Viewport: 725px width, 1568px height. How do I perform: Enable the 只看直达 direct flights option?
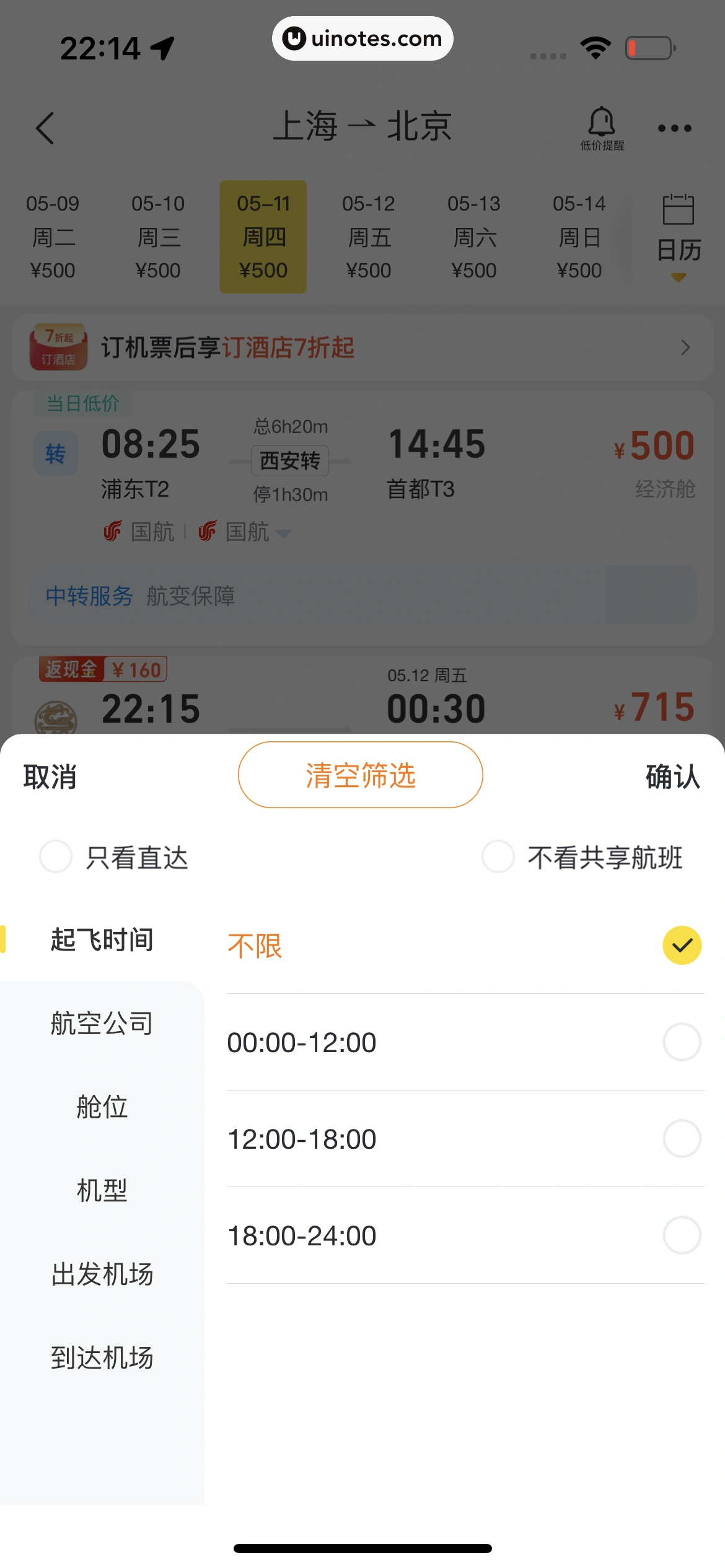[x=56, y=857]
